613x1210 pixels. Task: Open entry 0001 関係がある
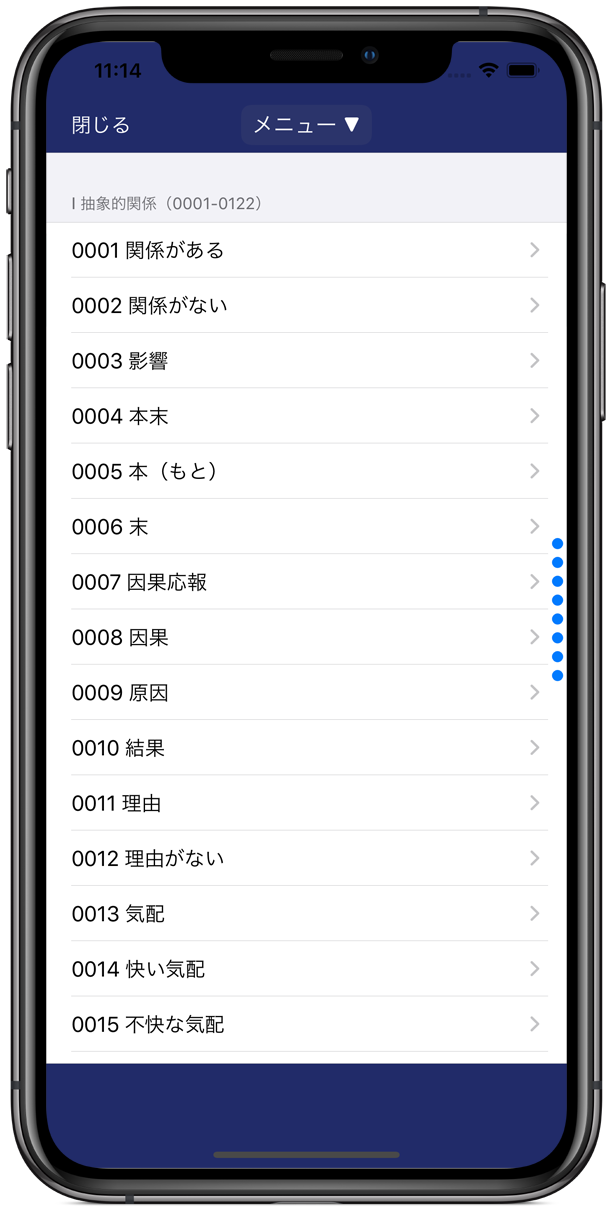point(306,250)
